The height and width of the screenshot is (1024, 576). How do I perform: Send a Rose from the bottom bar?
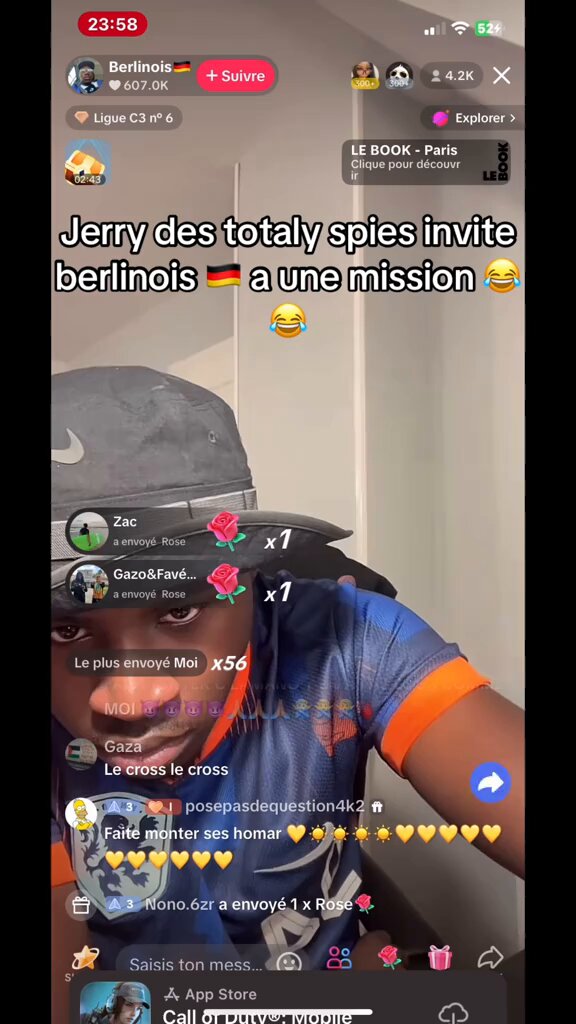(x=389, y=957)
